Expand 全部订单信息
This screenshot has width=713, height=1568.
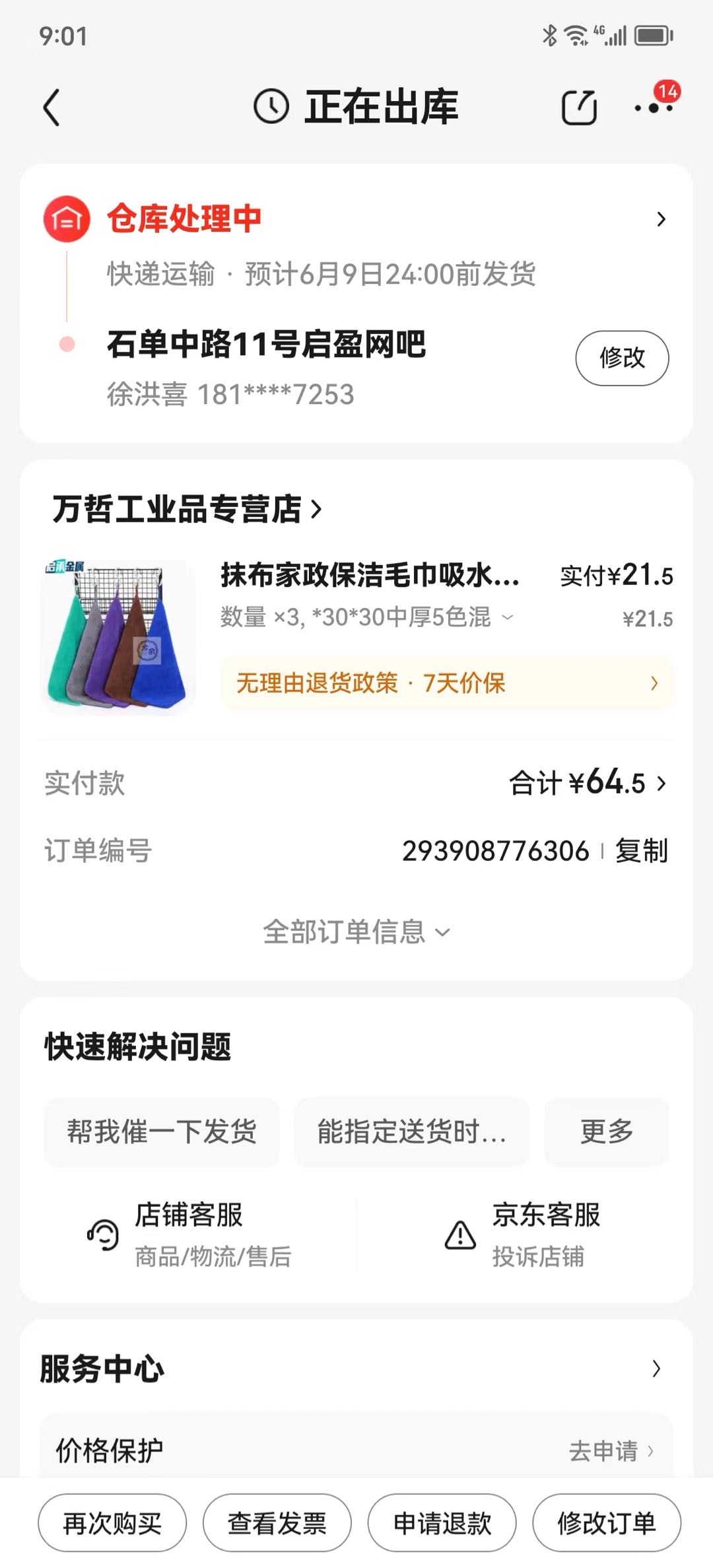click(356, 932)
